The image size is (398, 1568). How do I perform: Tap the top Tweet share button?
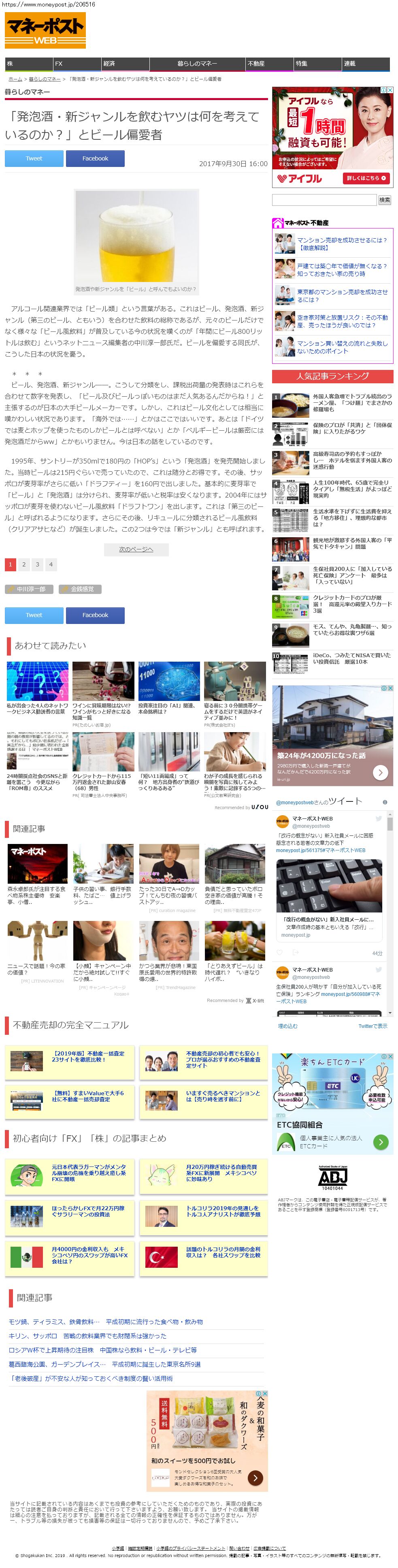pos(34,159)
